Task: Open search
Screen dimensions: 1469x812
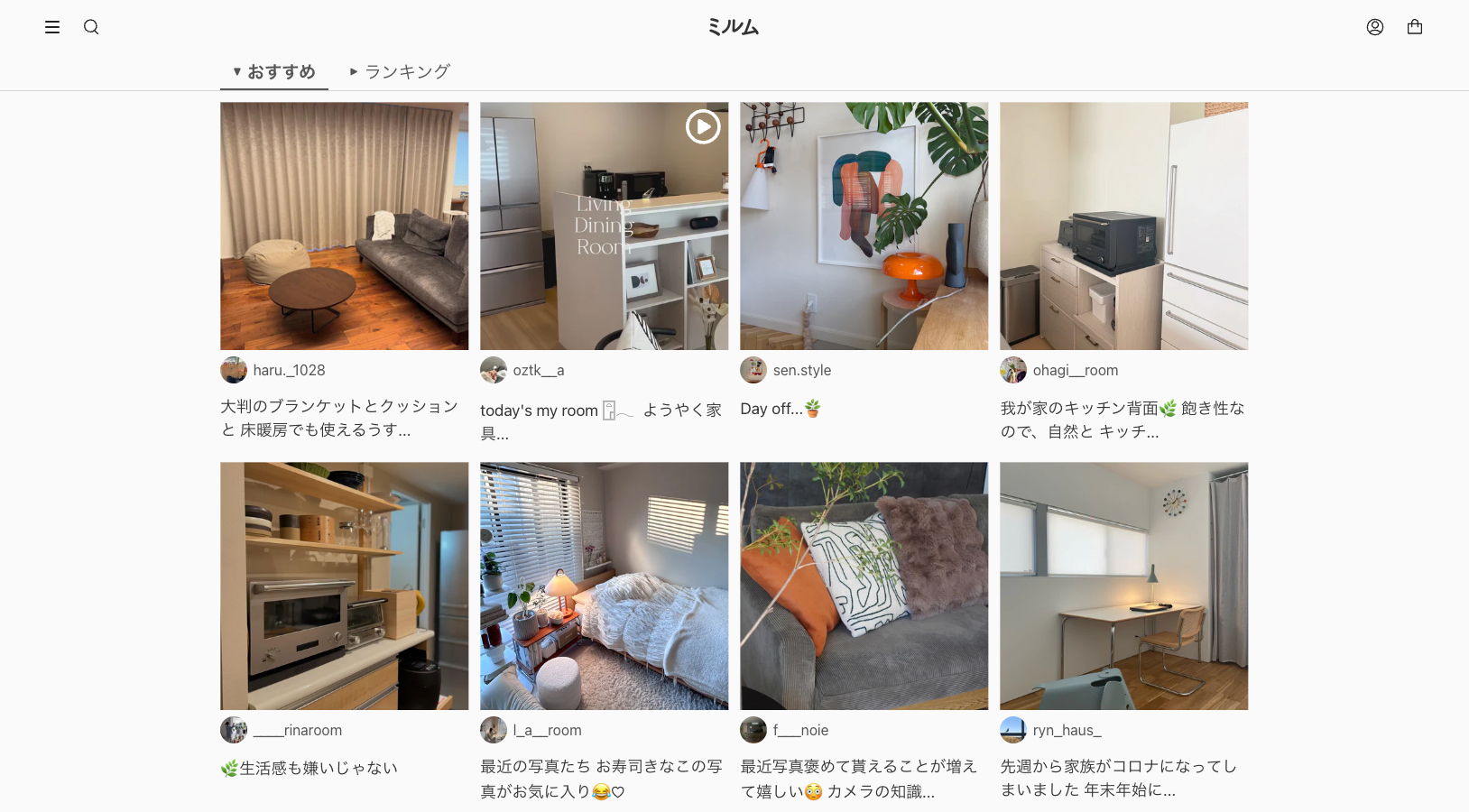Action: point(91,27)
